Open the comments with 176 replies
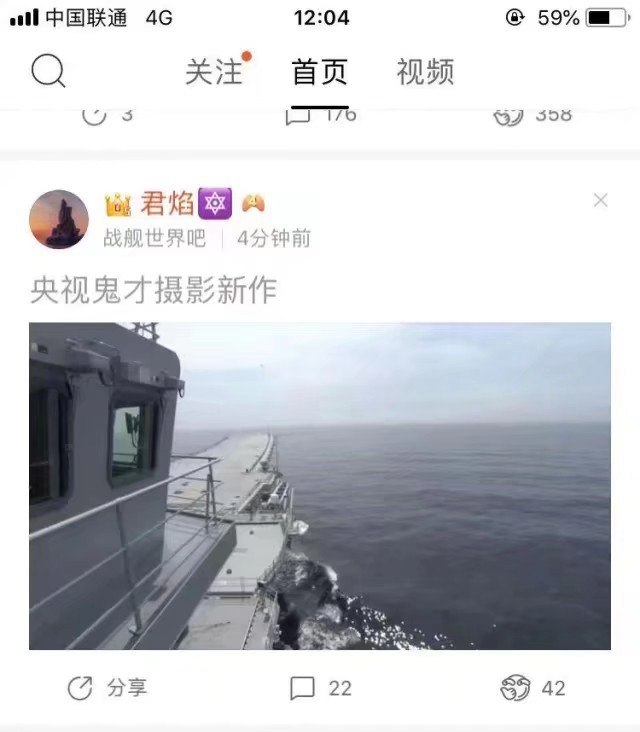Image resolution: width=640 pixels, height=732 pixels. (x=321, y=115)
